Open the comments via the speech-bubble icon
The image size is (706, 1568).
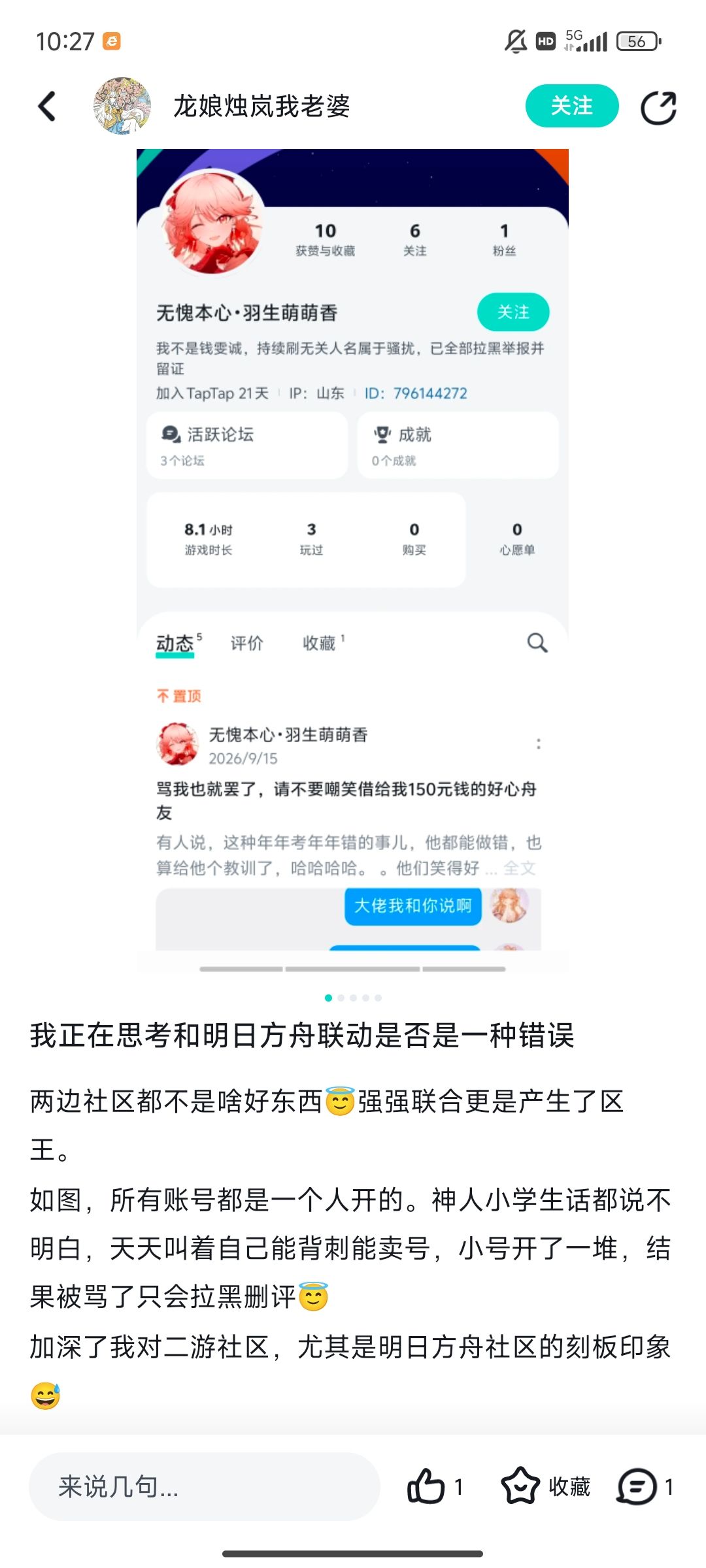click(637, 1486)
